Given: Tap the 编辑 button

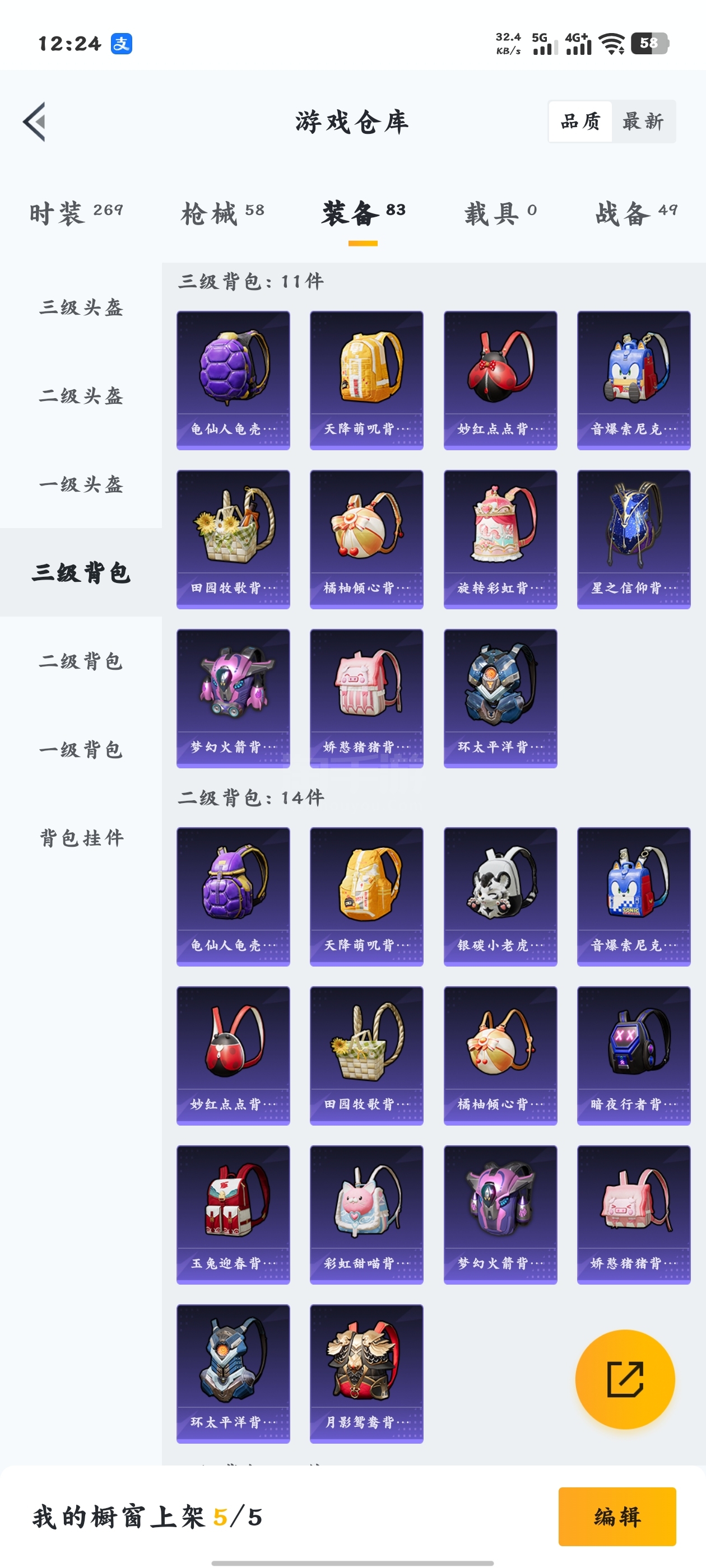Looking at the screenshot, I should pos(616,1516).
